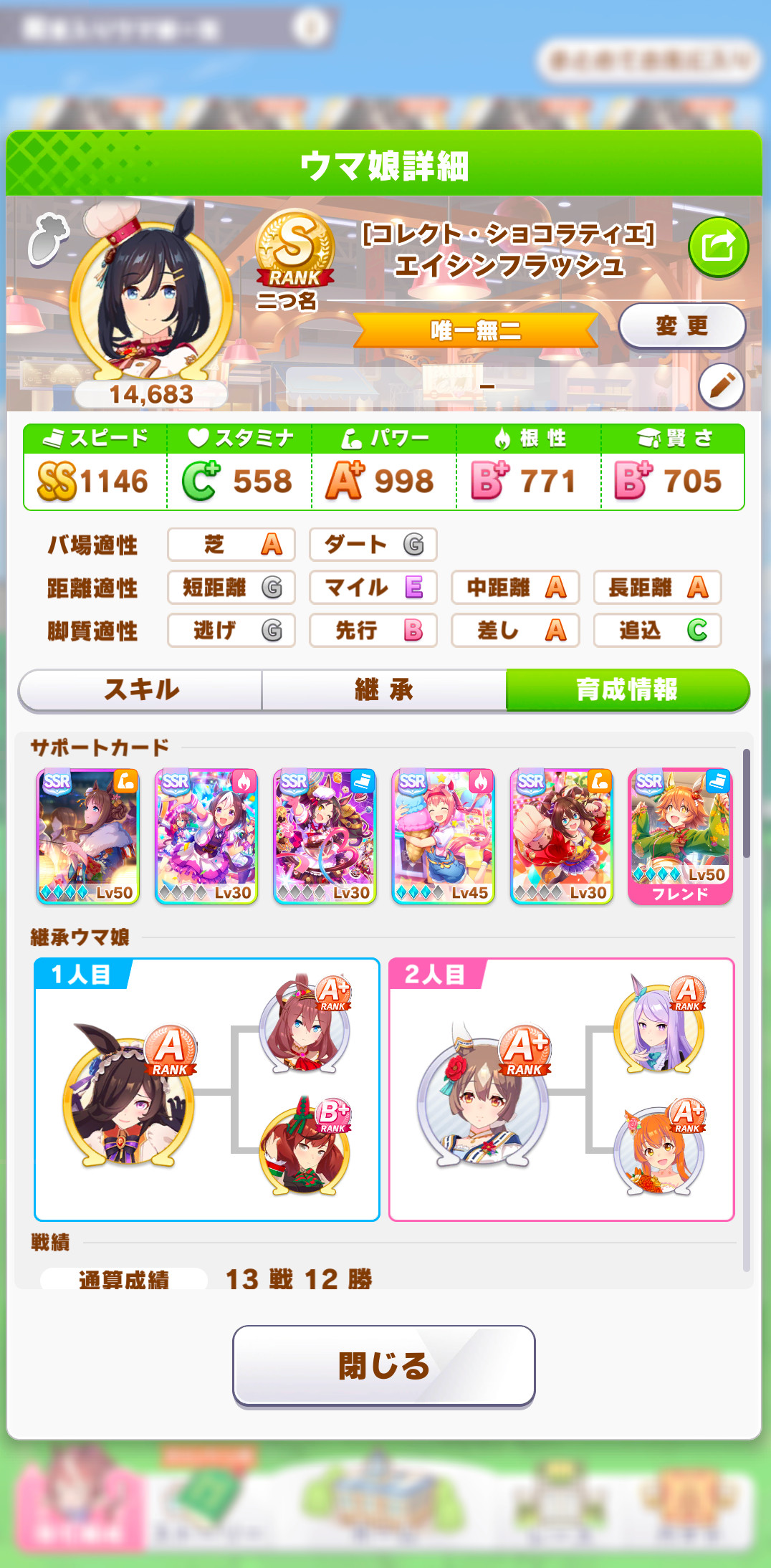771x1568 pixels.
Task: Tap the carrot icon on the portrait
Action: tap(47, 237)
